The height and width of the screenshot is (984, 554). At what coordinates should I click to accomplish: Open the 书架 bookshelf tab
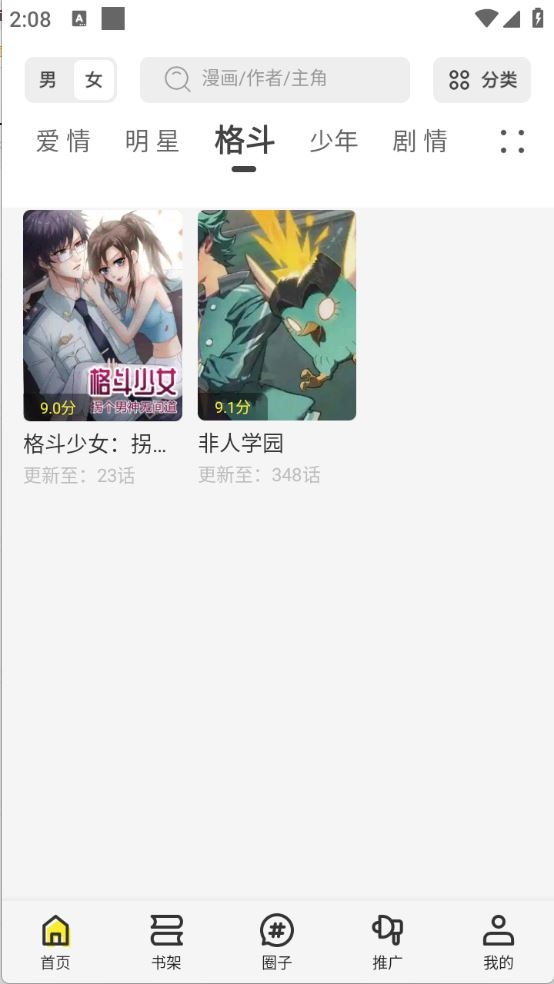click(x=166, y=942)
